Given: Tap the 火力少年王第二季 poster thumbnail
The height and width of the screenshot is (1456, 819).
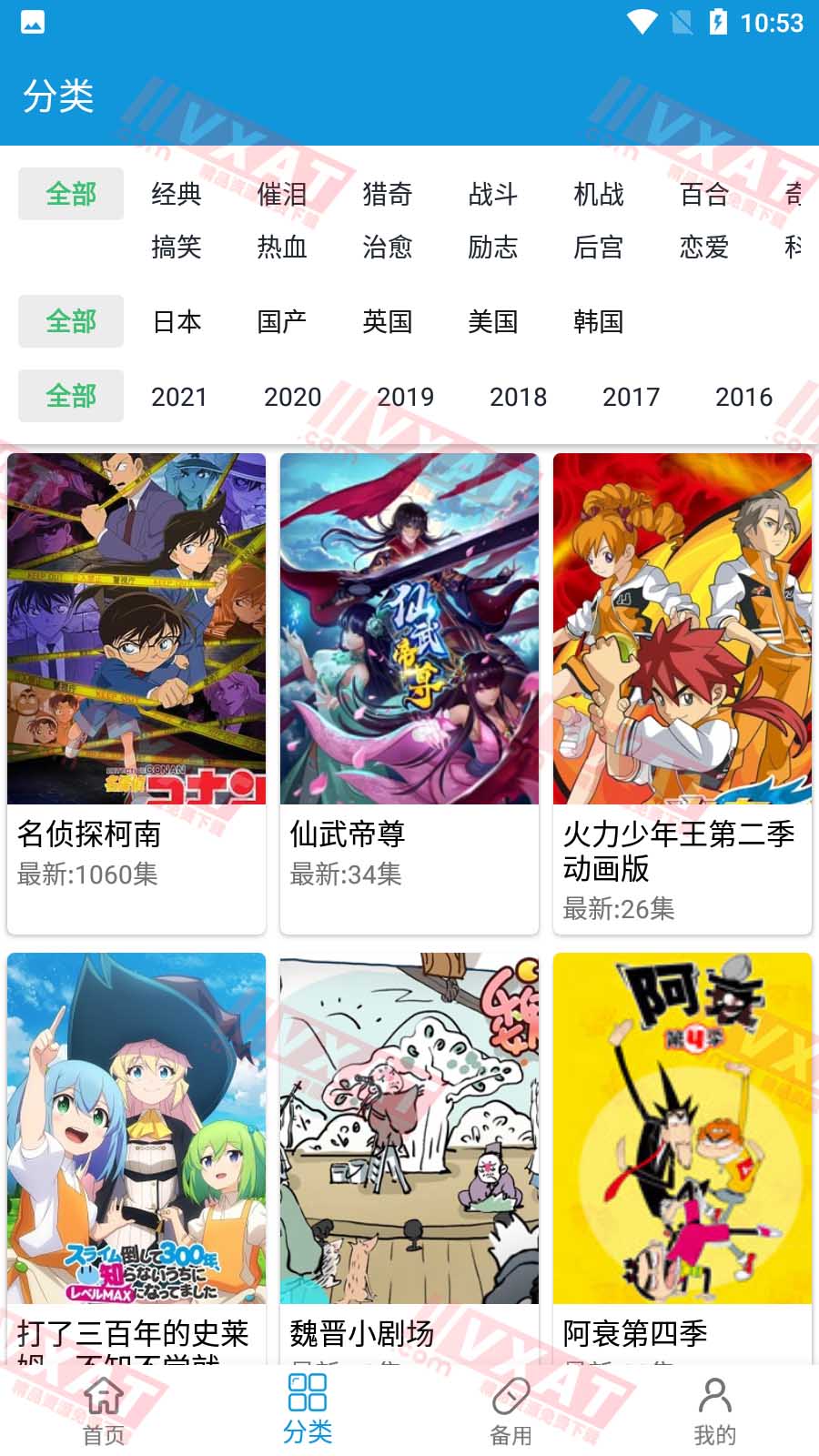Looking at the screenshot, I should (x=682, y=628).
